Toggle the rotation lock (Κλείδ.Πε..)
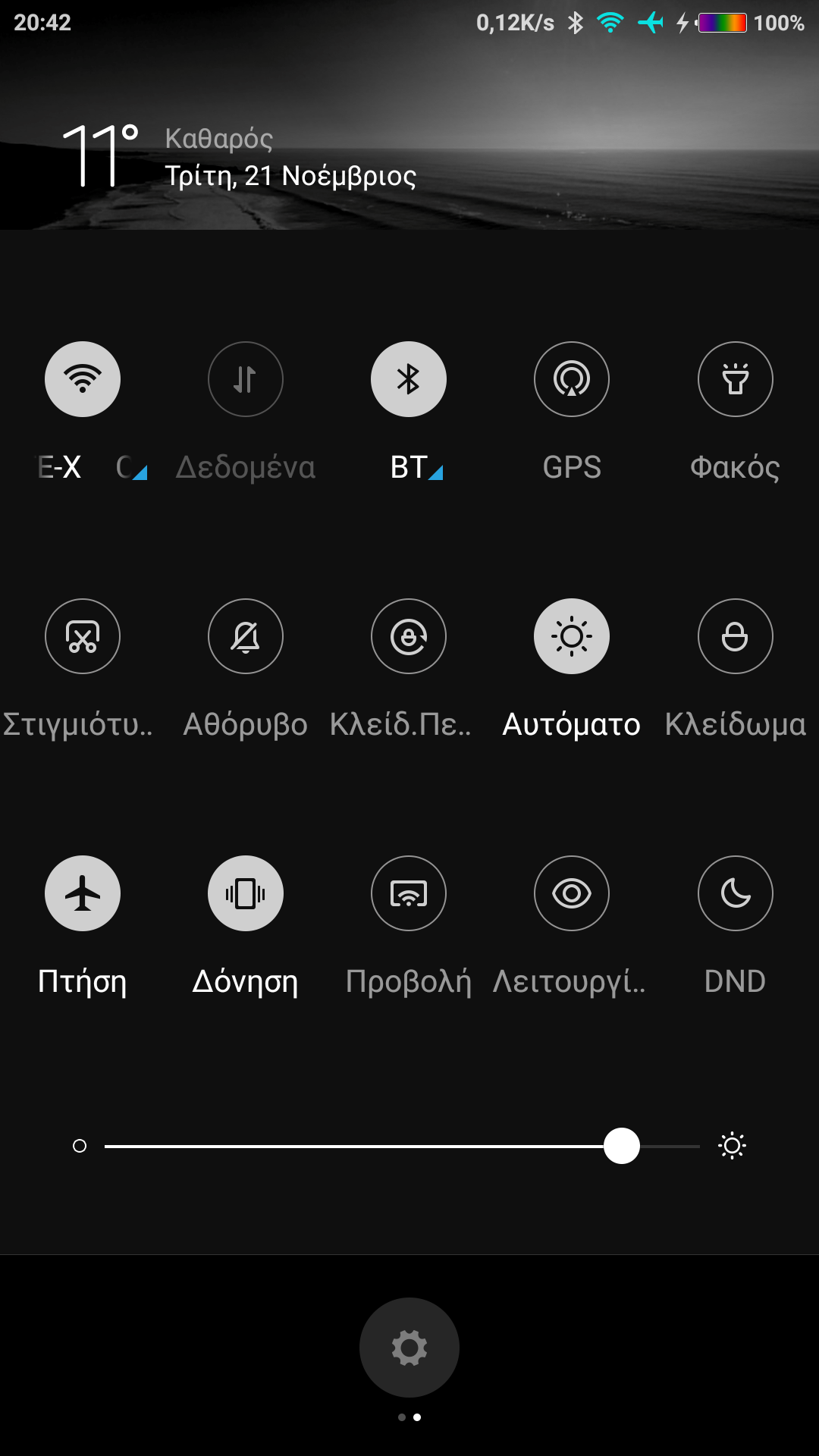Screen dimensions: 819x1456 click(x=408, y=636)
